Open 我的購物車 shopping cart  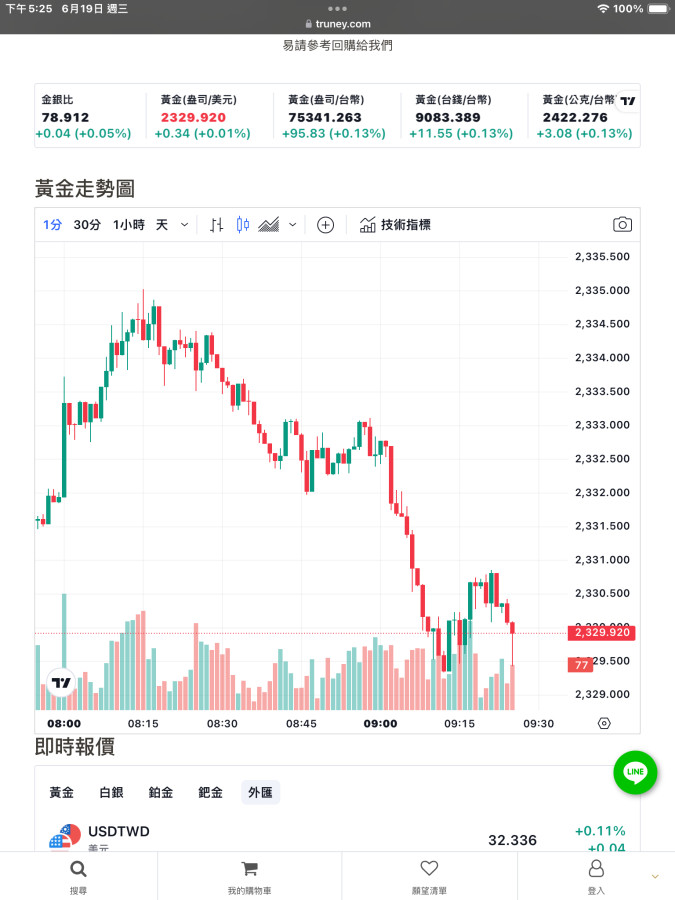coord(249,876)
